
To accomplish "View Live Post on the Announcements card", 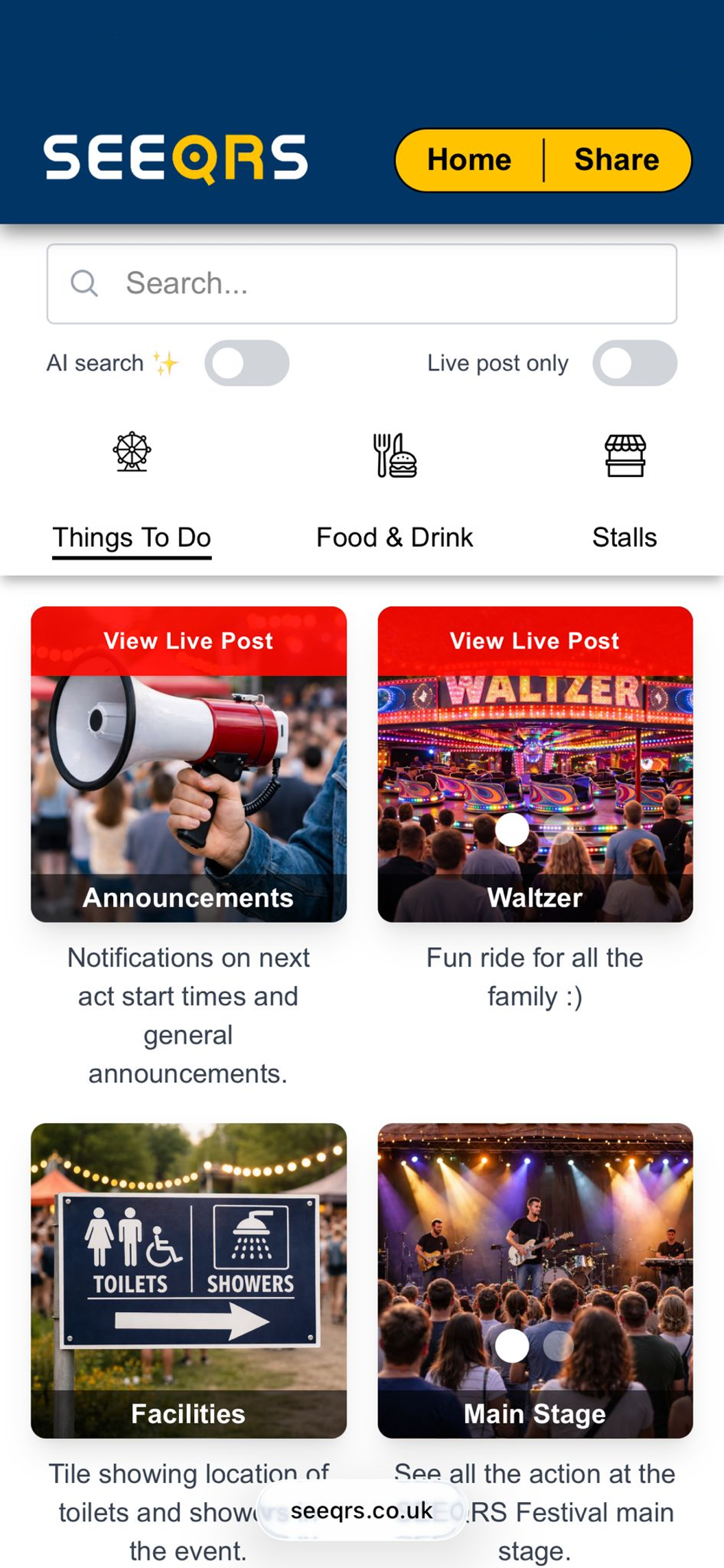I will click(x=188, y=640).
